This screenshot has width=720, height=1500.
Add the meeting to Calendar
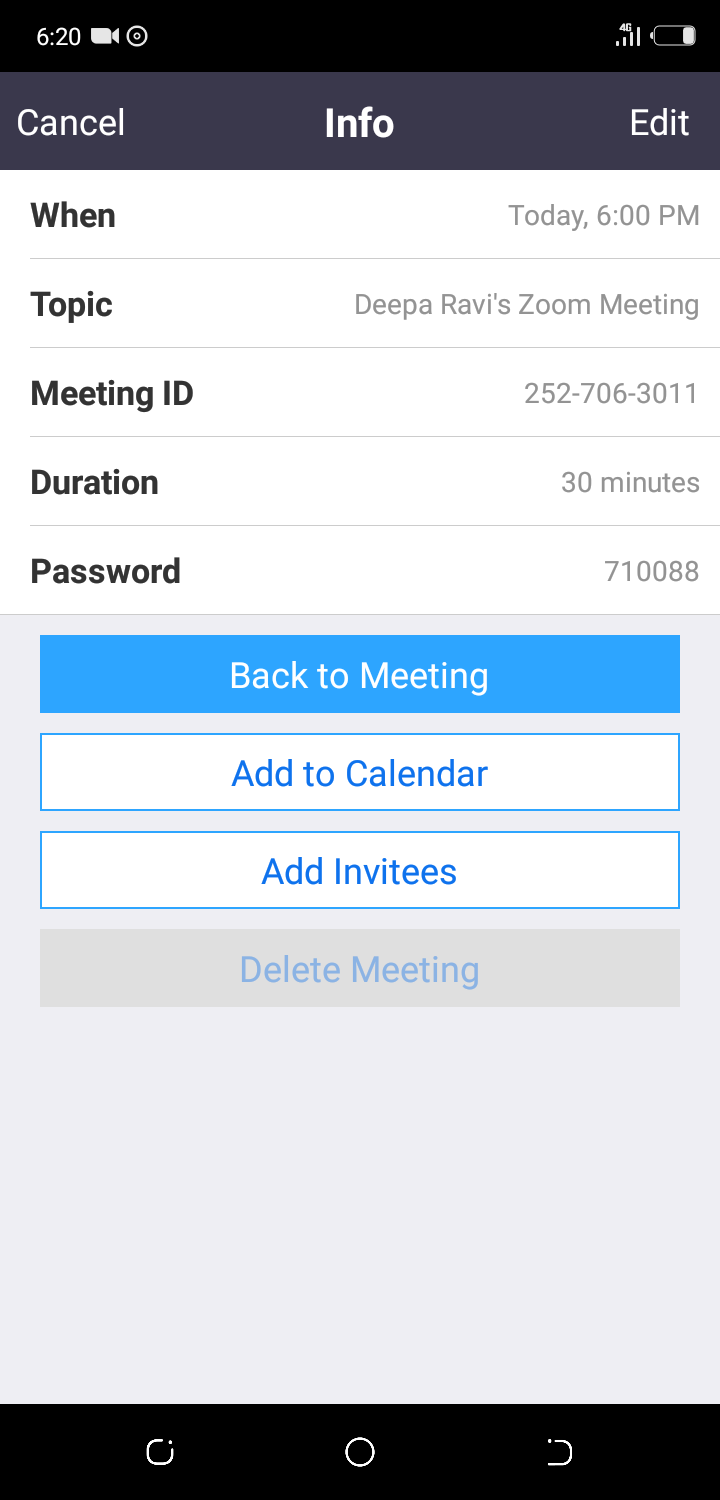(360, 772)
